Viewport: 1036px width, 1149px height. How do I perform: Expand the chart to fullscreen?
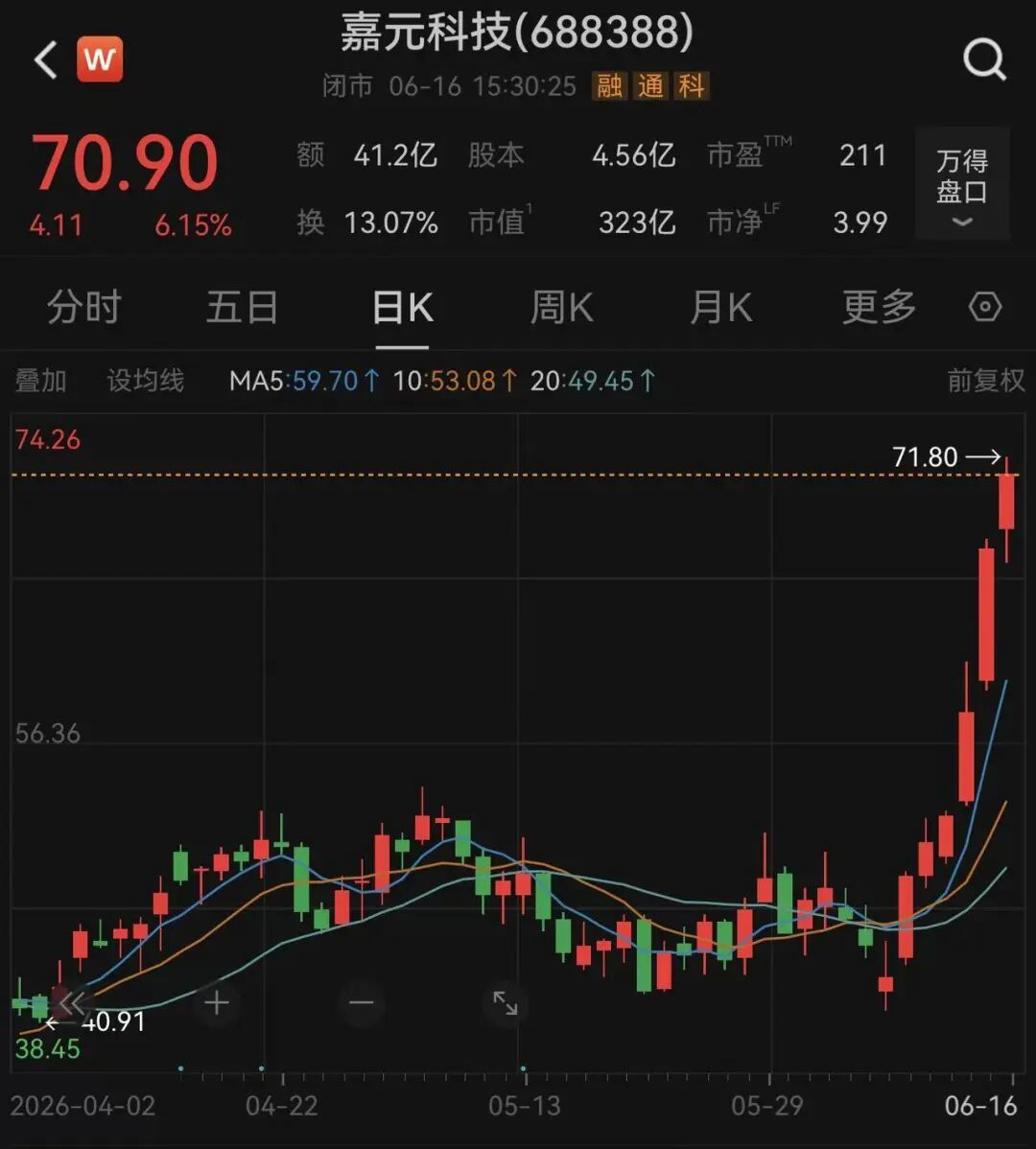point(506,1002)
